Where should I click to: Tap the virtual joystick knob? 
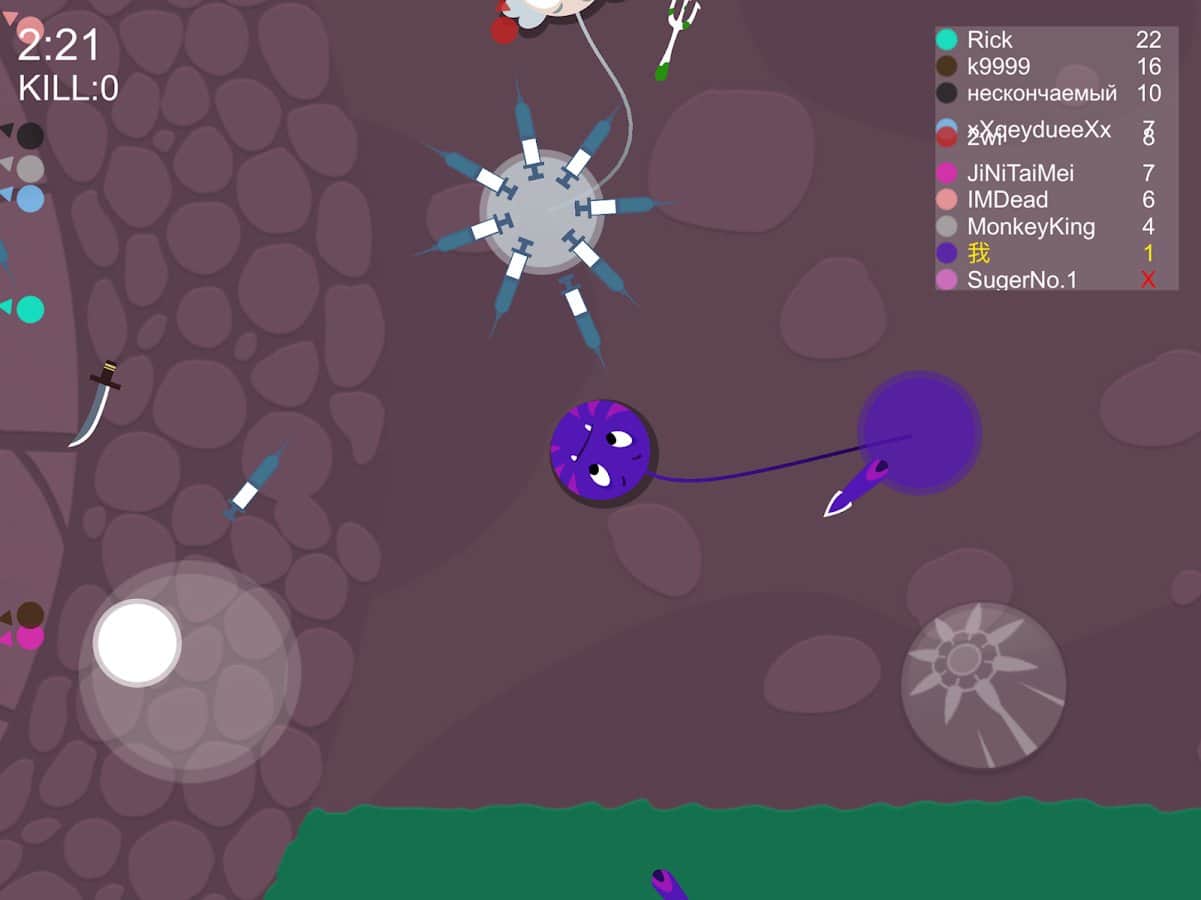click(137, 642)
